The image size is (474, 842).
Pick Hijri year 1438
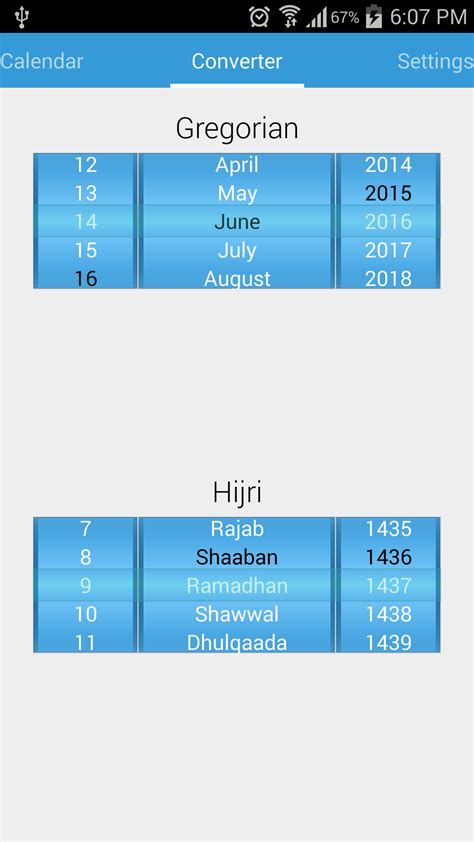pyautogui.click(x=388, y=614)
